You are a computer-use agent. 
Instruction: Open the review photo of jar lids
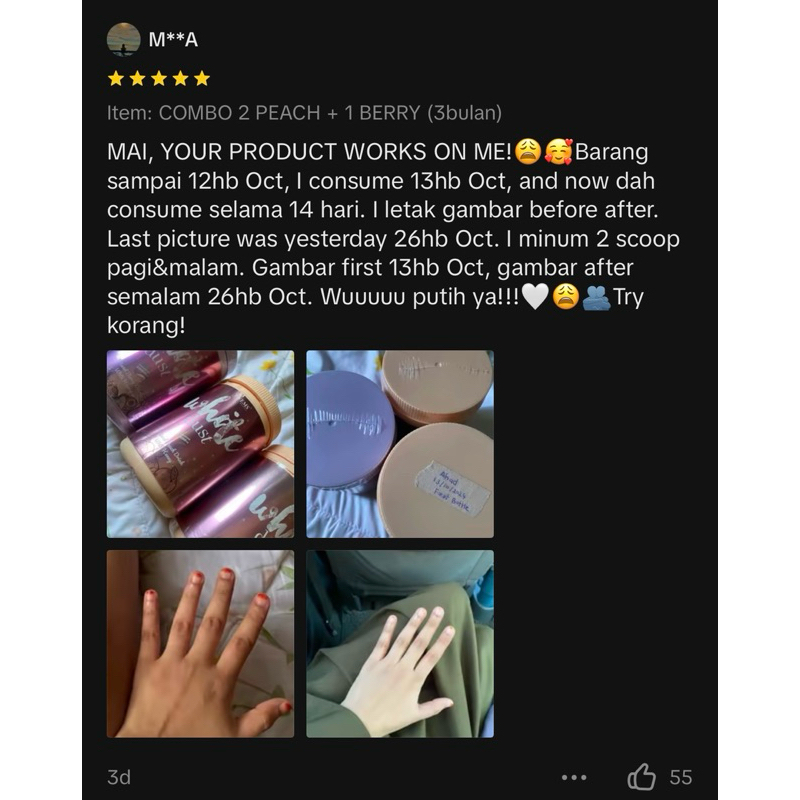tap(400, 444)
